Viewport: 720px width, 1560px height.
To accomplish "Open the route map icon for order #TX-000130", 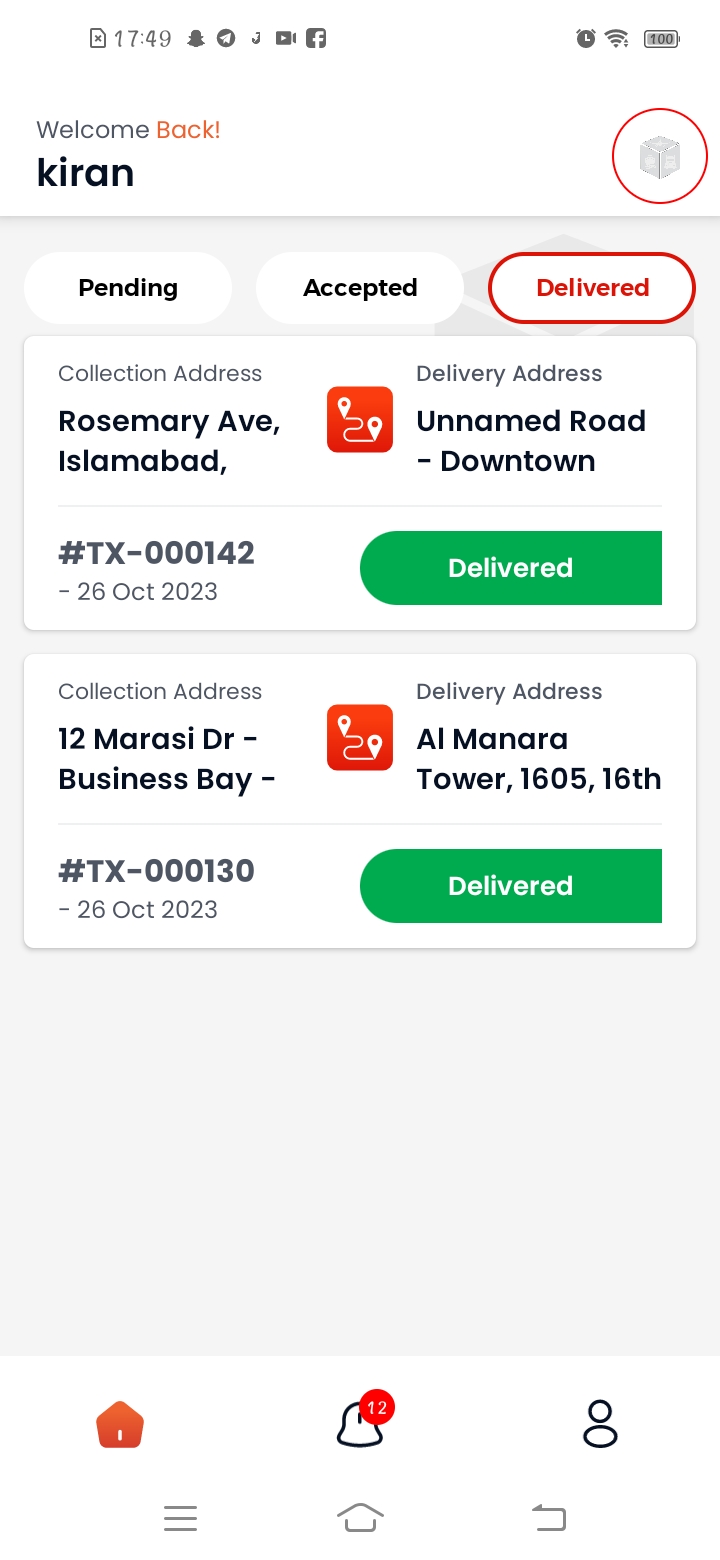I will pos(360,737).
